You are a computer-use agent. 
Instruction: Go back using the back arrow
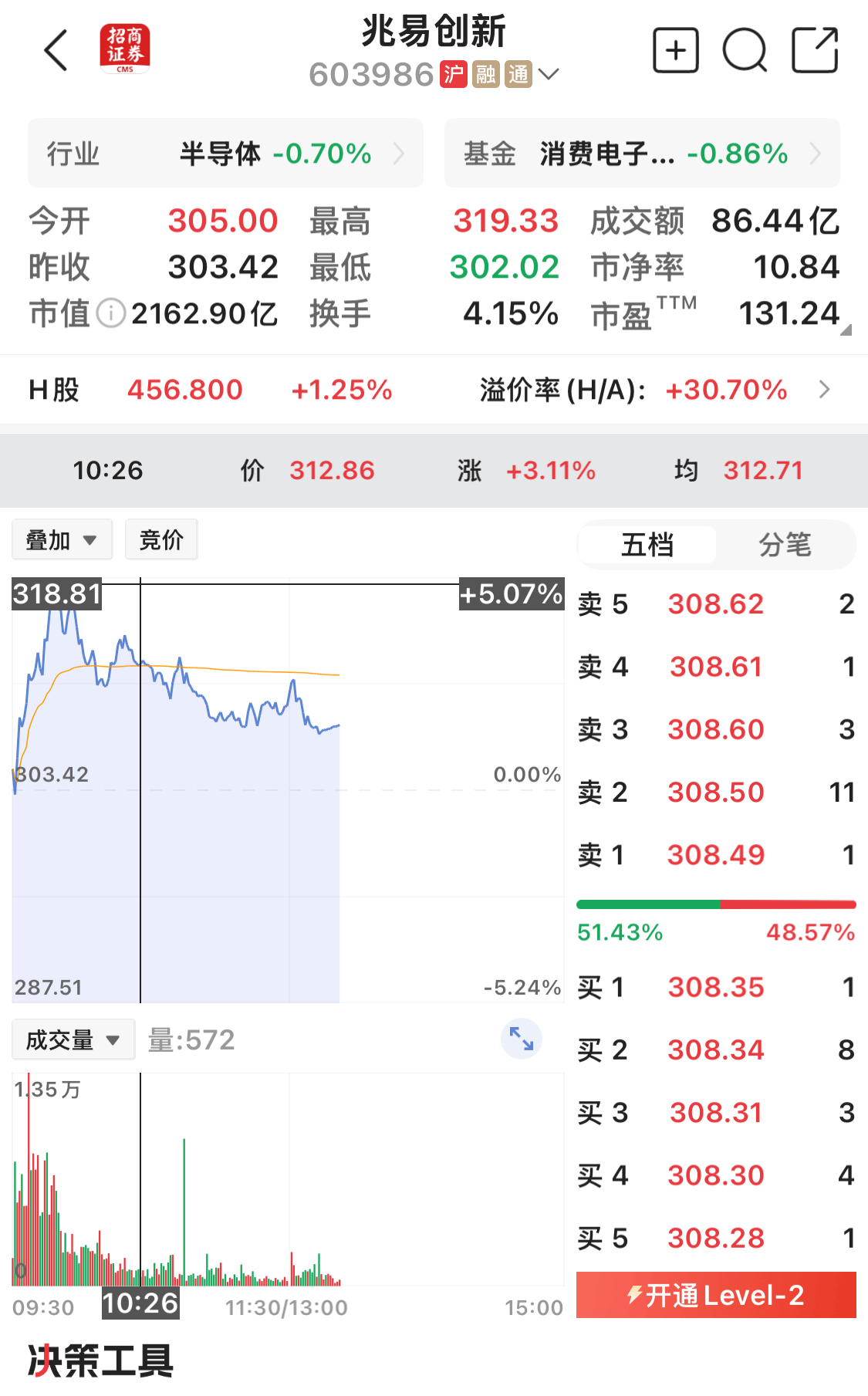[56, 51]
